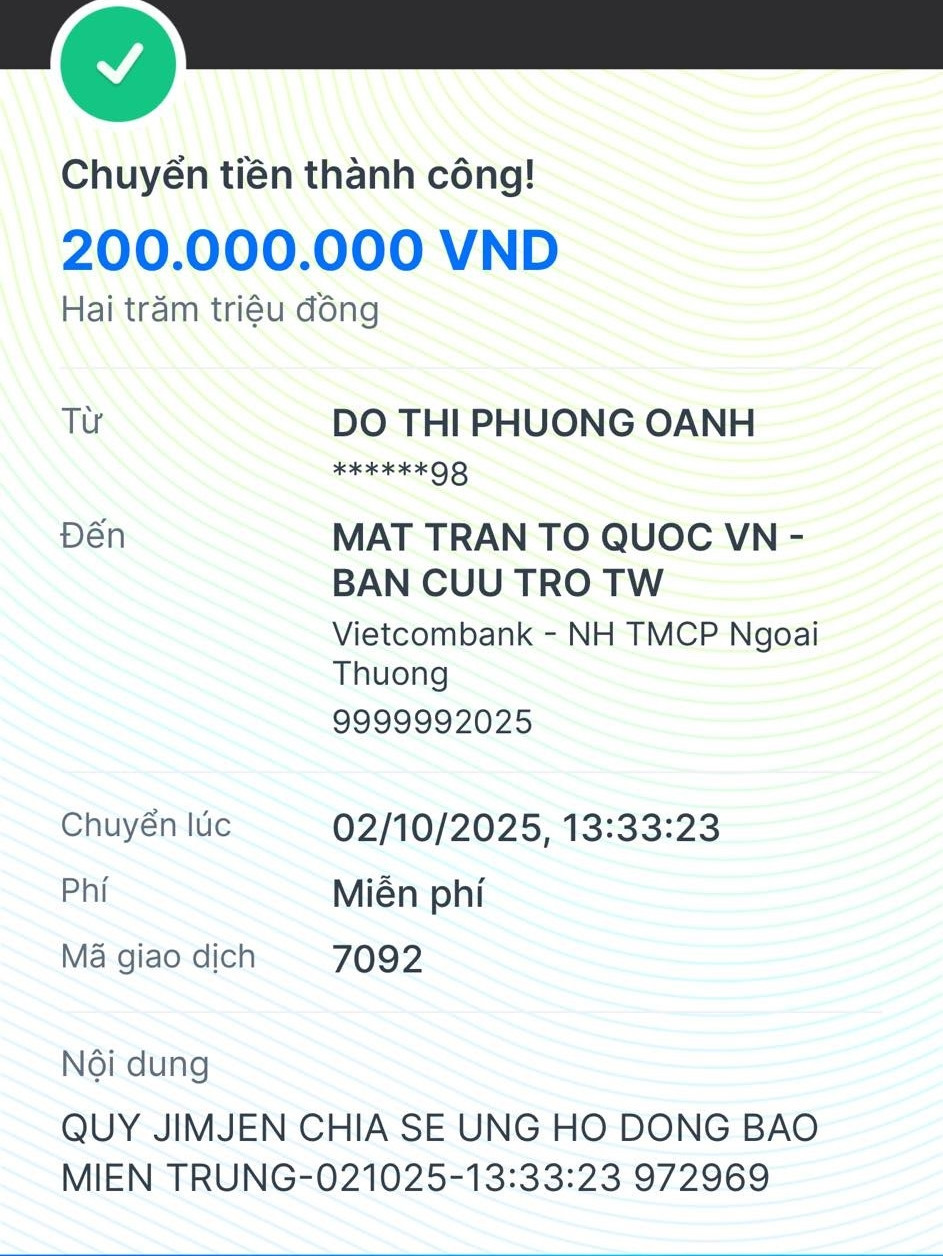The width and height of the screenshot is (943, 1256).
Task: Select account number 9999992025
Action: pyautogui.click(x=430, y=720)
